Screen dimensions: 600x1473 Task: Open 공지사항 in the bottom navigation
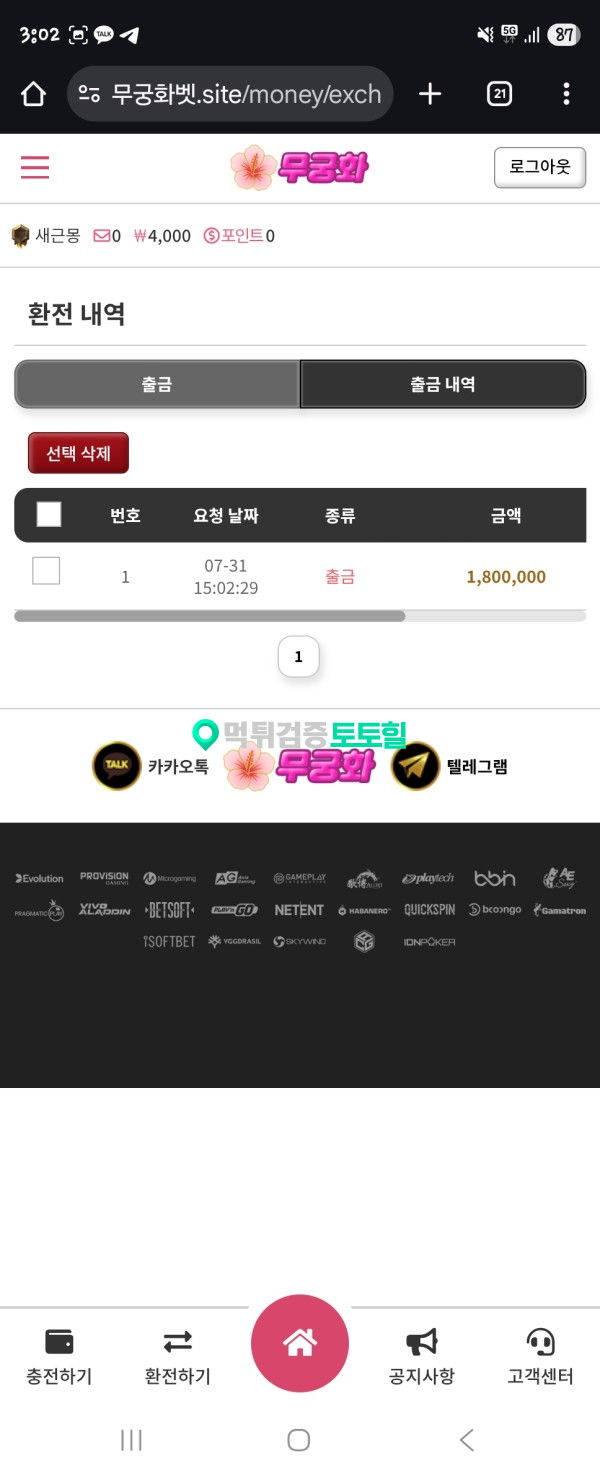[421, 1356]
